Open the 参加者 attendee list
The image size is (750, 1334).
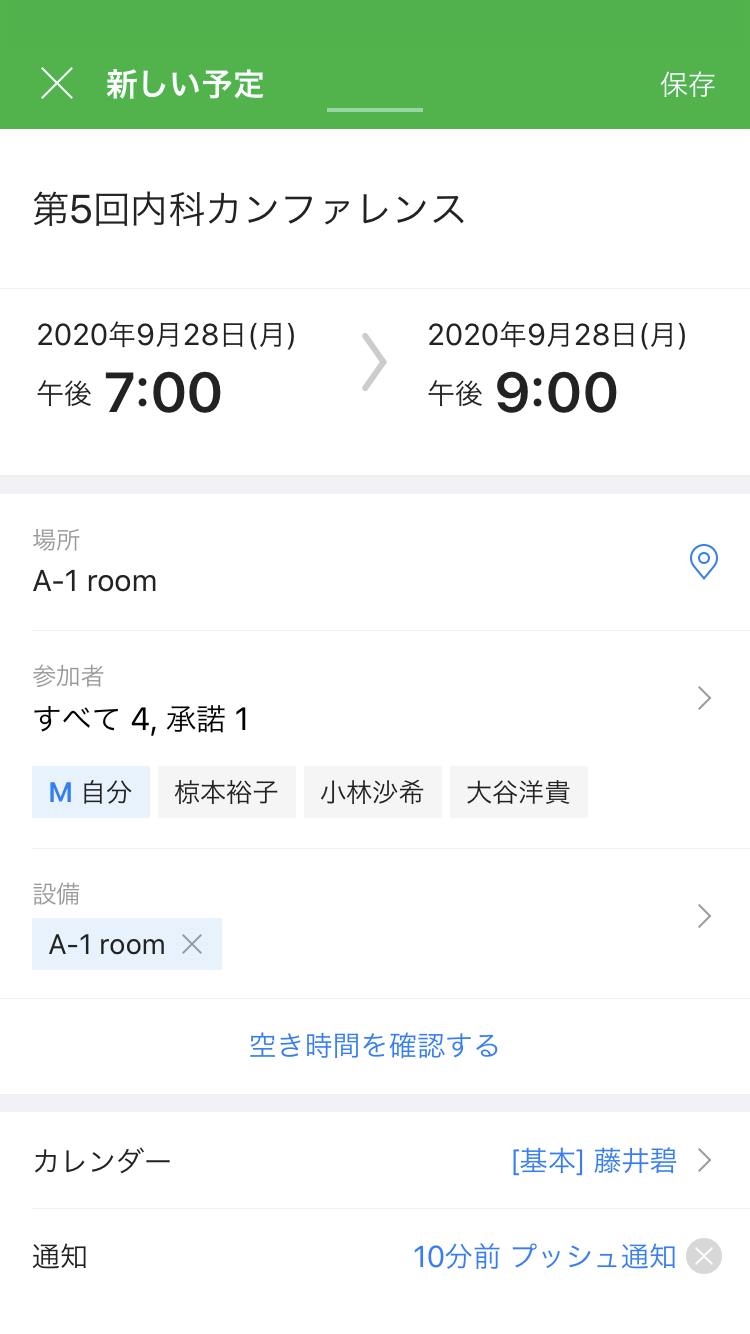[704, 698]
